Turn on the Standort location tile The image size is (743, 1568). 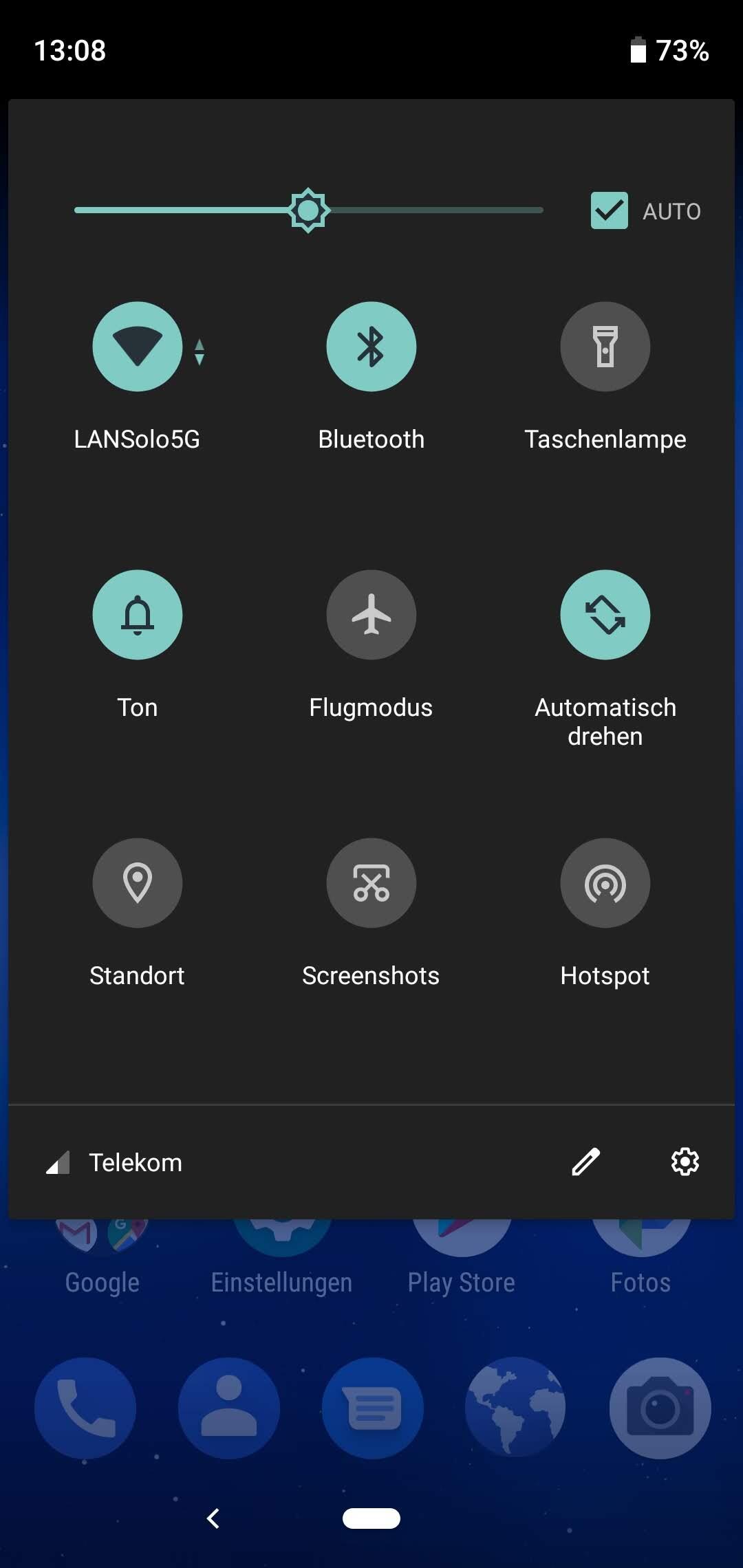(x=138, y=883)
